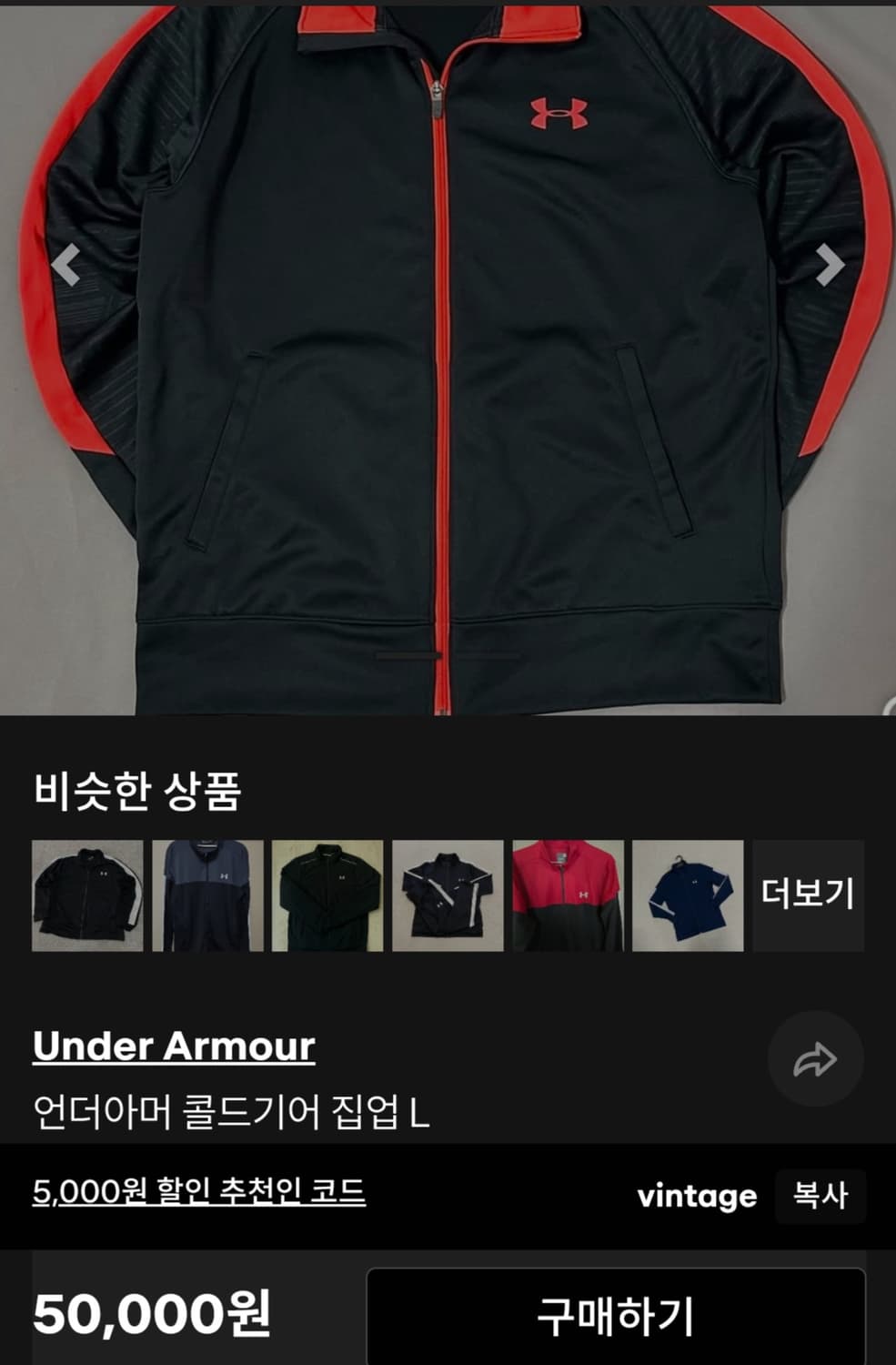
Task: Tap the vintage referral code text
Action: [698, 1196]
